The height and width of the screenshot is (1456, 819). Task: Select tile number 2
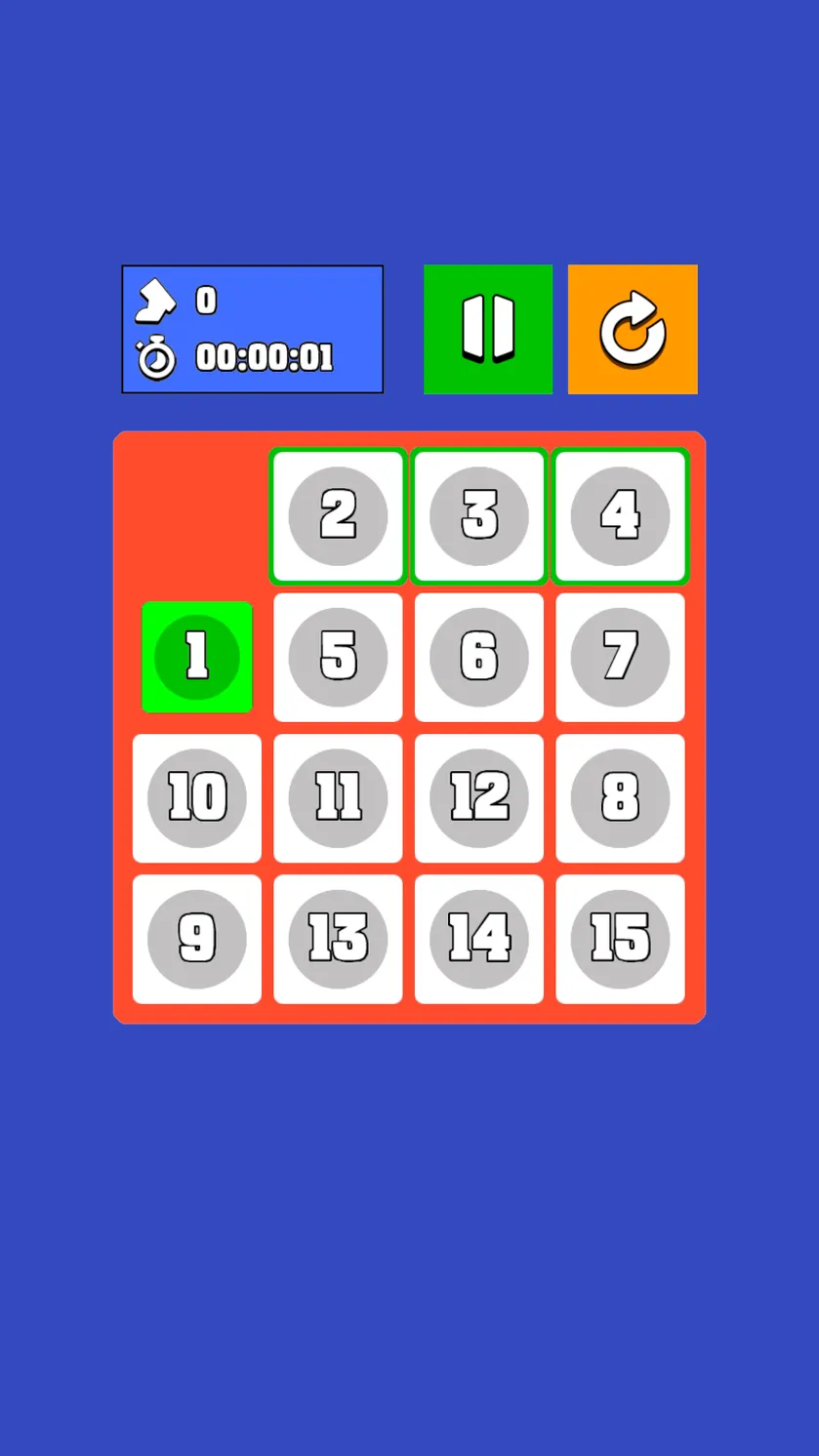(x=338, y=516)
